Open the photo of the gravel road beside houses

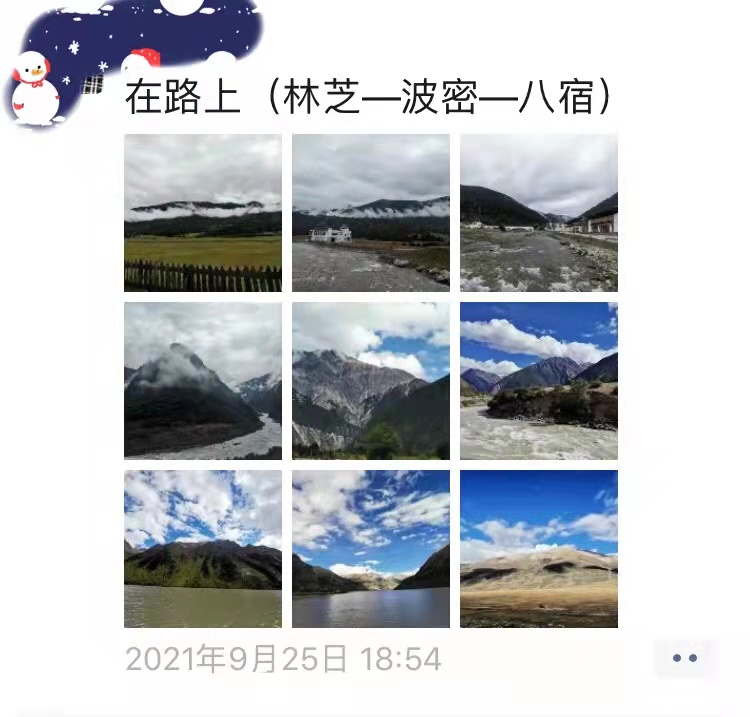539,213
